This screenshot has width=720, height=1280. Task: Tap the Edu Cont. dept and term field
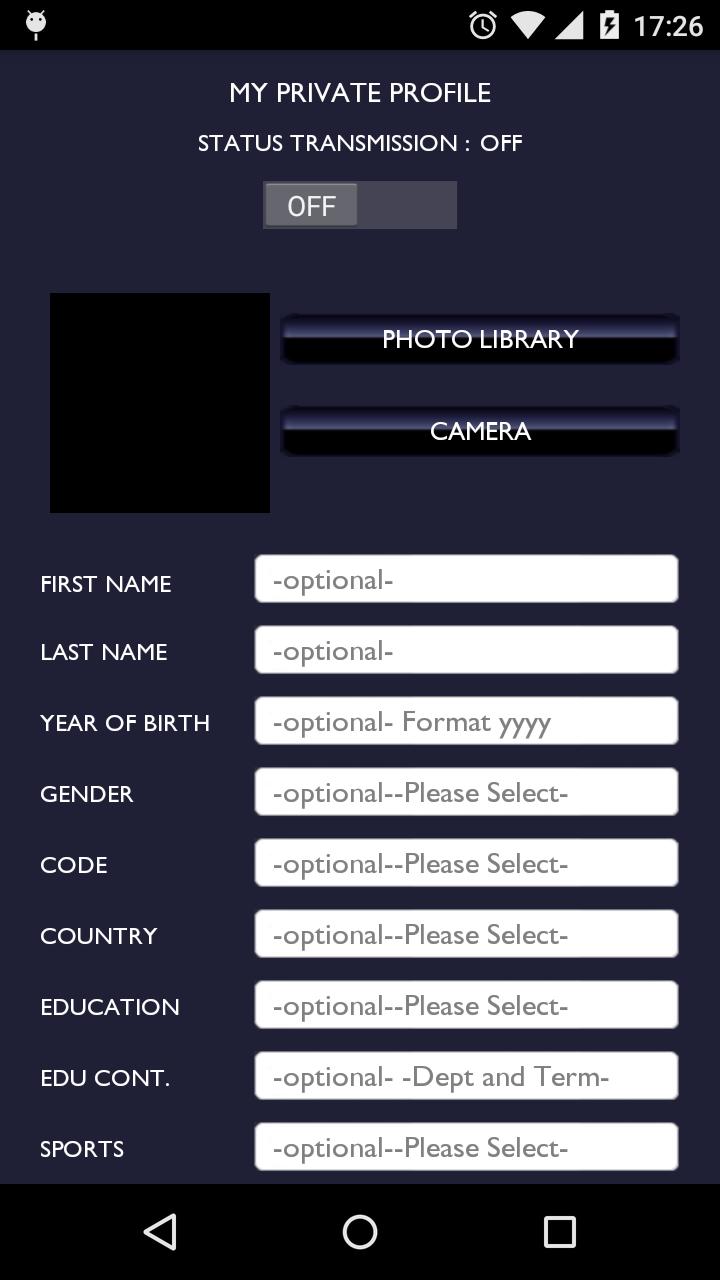[x=466, y=1077]
